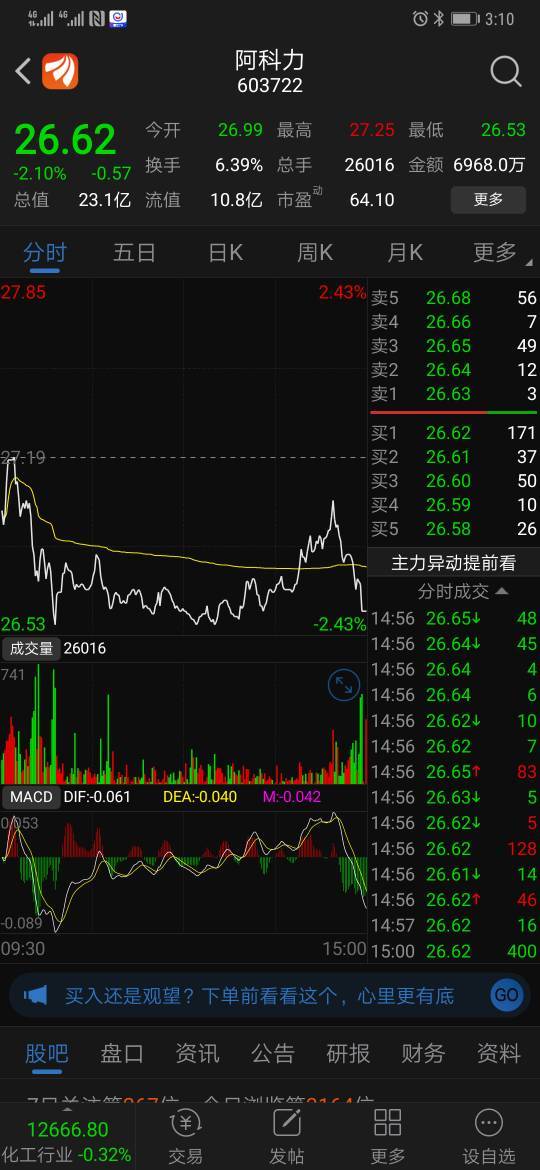Screen dimensions: 540x1170
Task: Expand chart to full screen
Action: click(x=344, y=686)
